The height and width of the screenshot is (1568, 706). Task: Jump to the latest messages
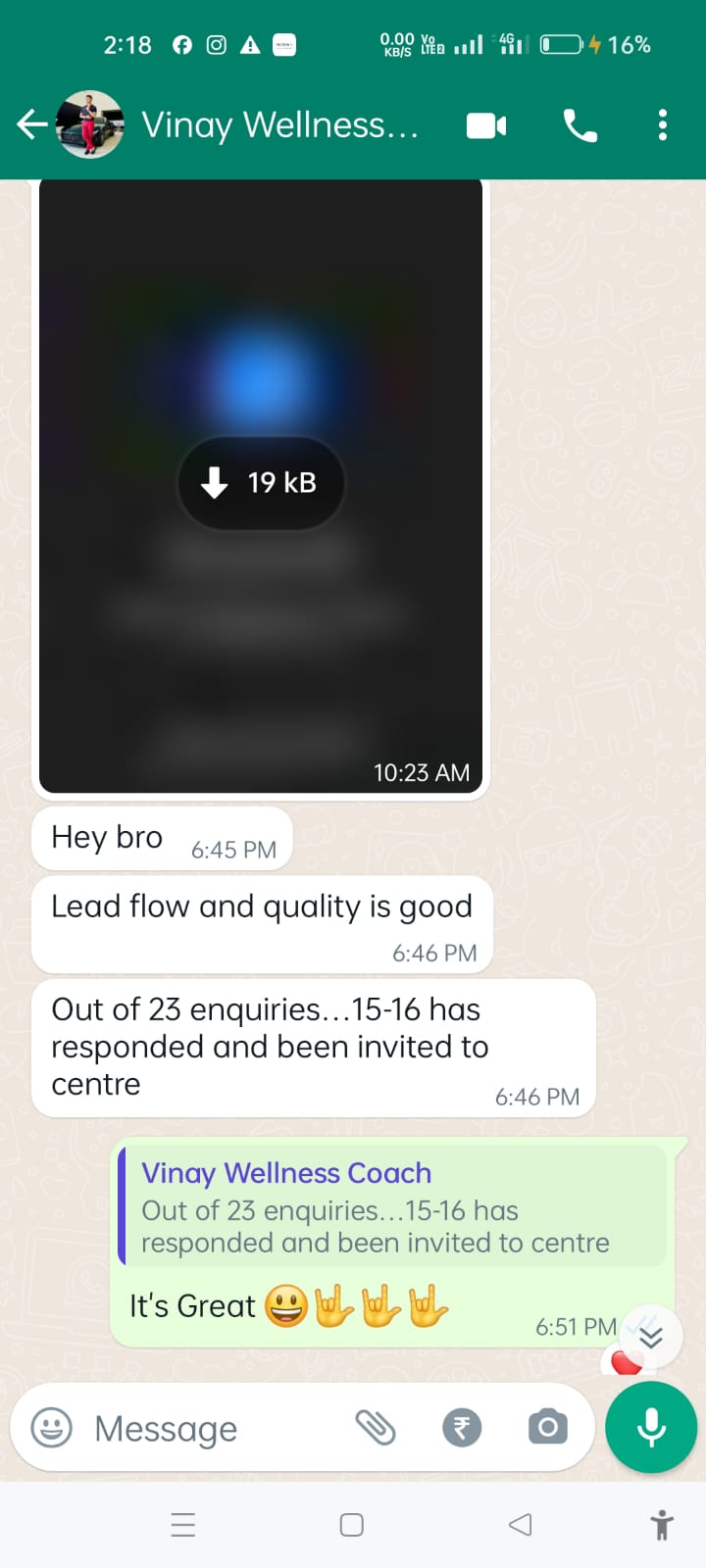tap(650, 1337)
